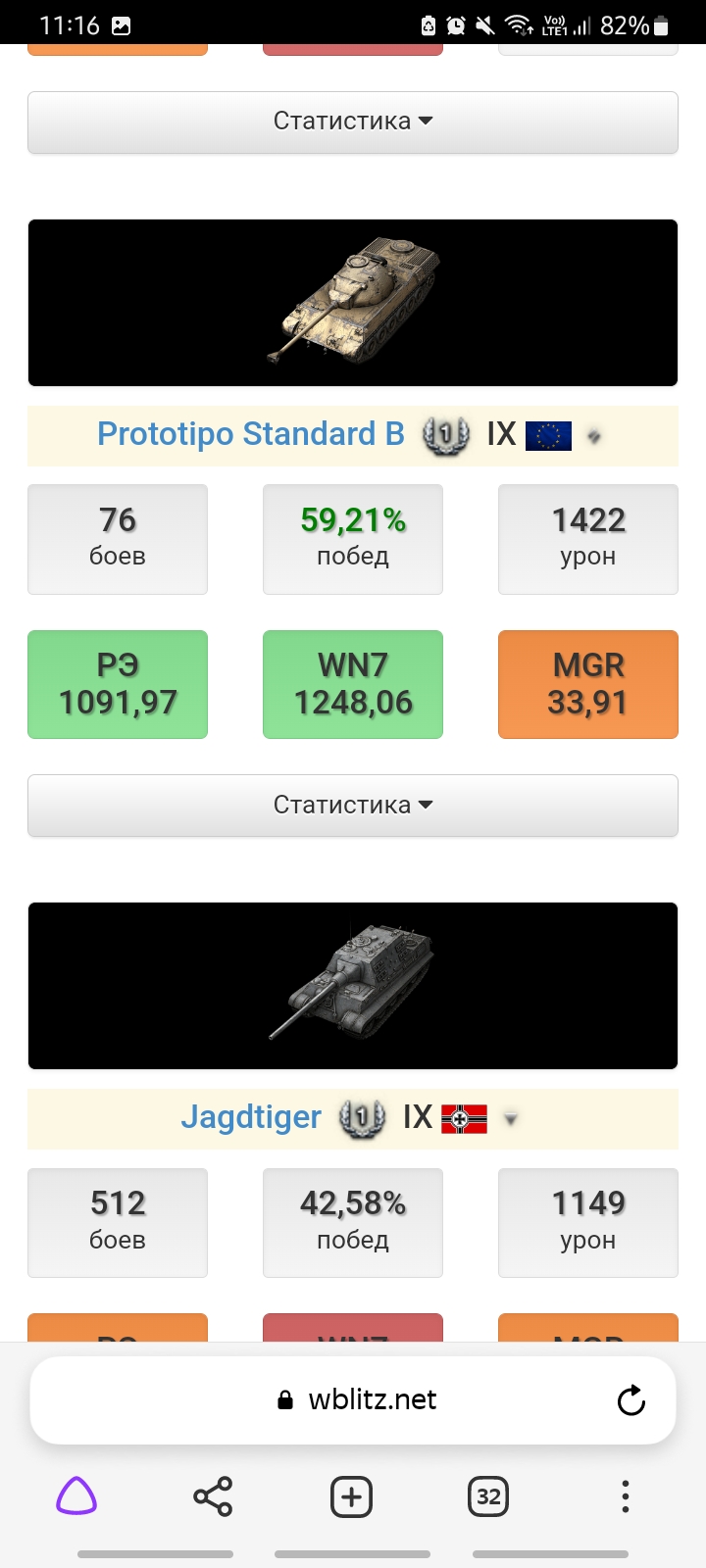
Task: Expand the arrow next to Jagdtiger's flag
Action: coord(510,1118)
